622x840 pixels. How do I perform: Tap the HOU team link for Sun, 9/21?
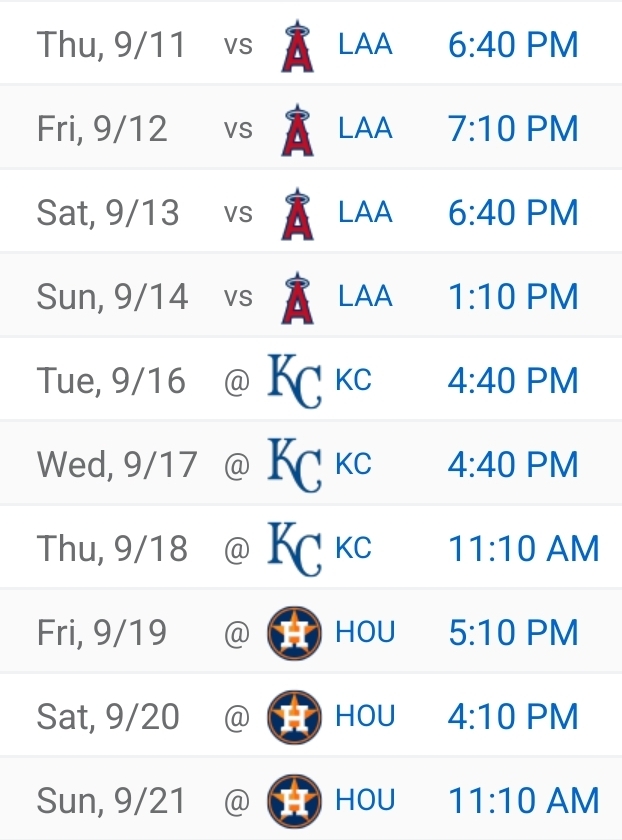(x=365, y=801)
